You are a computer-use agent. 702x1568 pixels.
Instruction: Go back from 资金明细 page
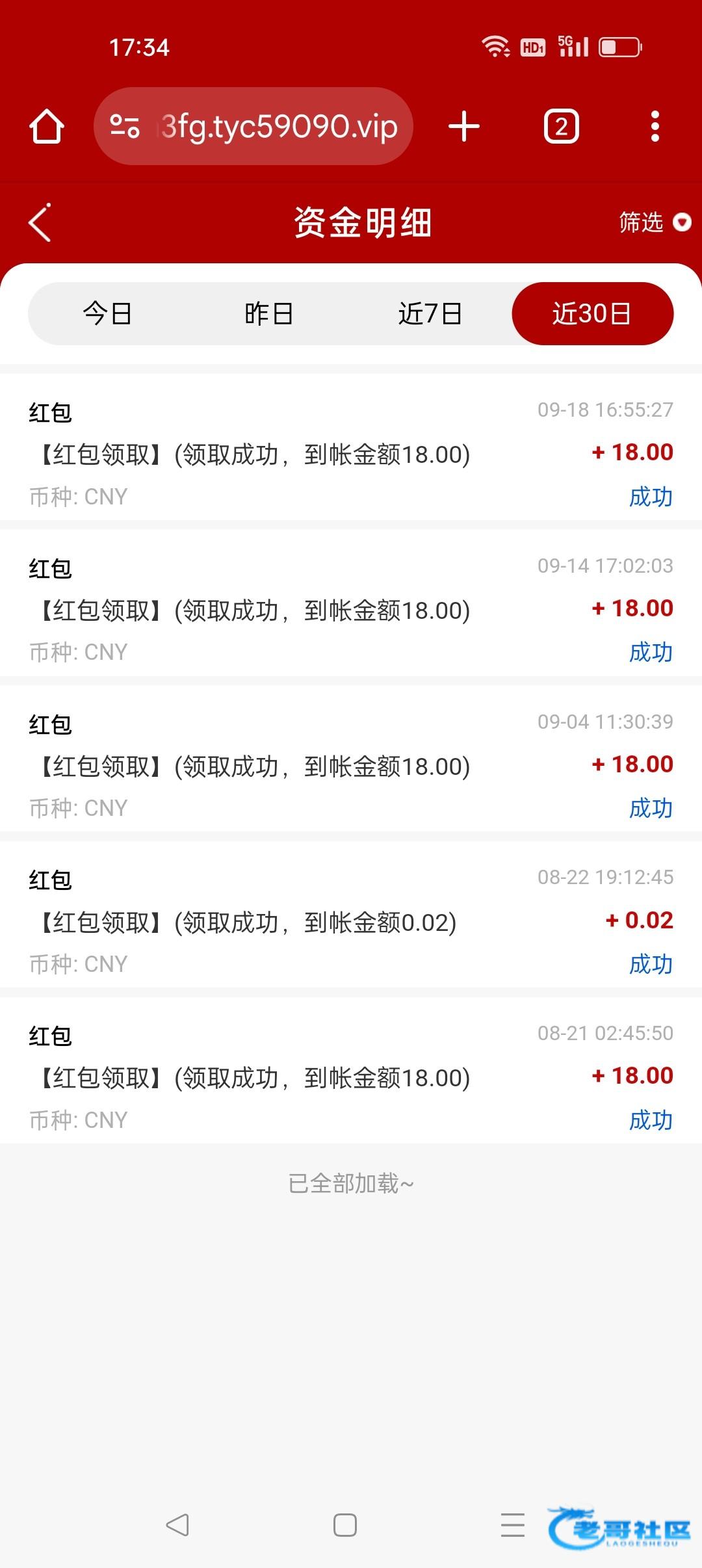point(40,222)
